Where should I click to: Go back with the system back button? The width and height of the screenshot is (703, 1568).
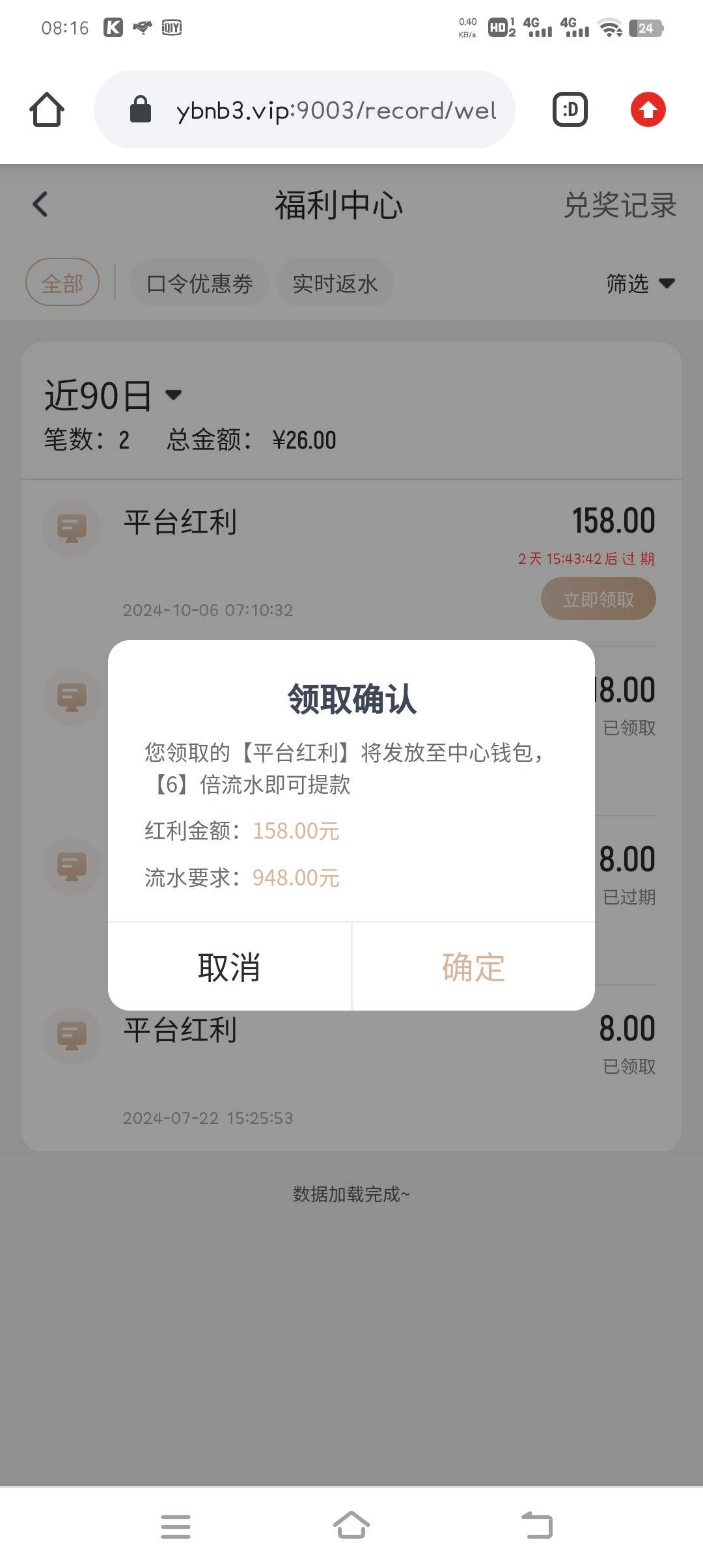538,1526
